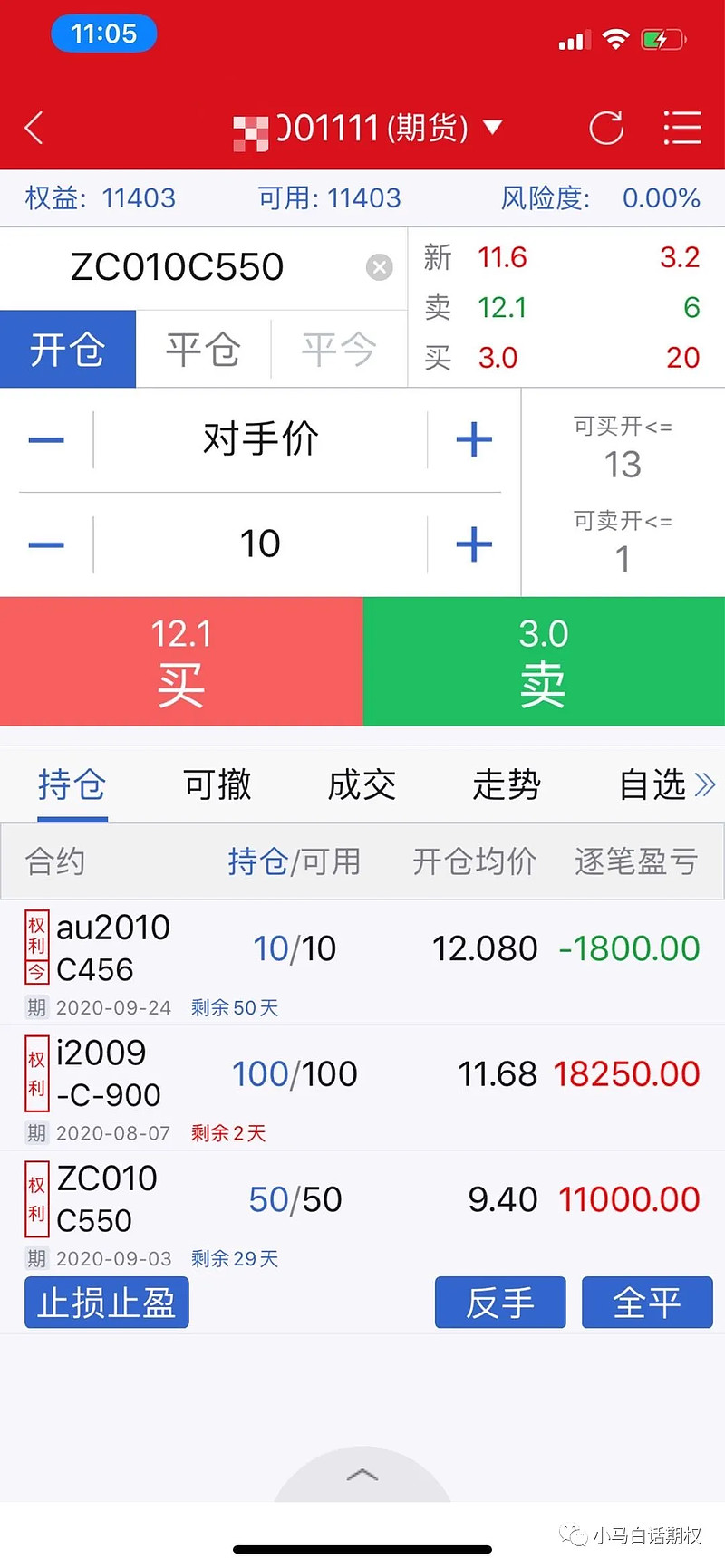Switch to the 平仓 tab

(x=203, y=349)
